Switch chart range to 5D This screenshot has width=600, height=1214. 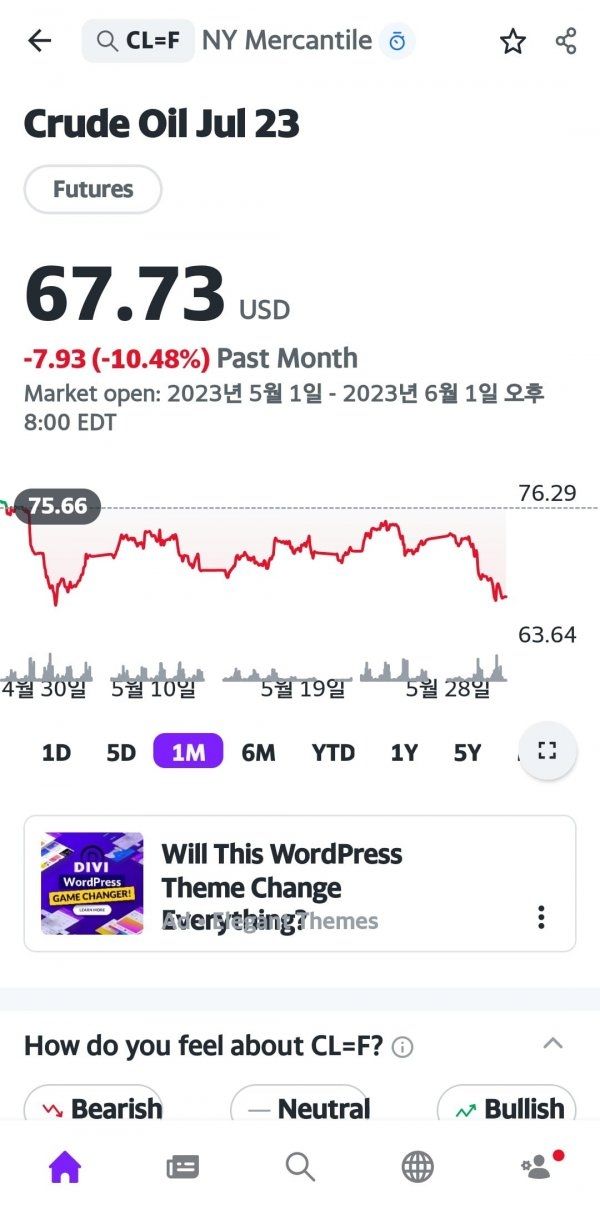(120, 752)
